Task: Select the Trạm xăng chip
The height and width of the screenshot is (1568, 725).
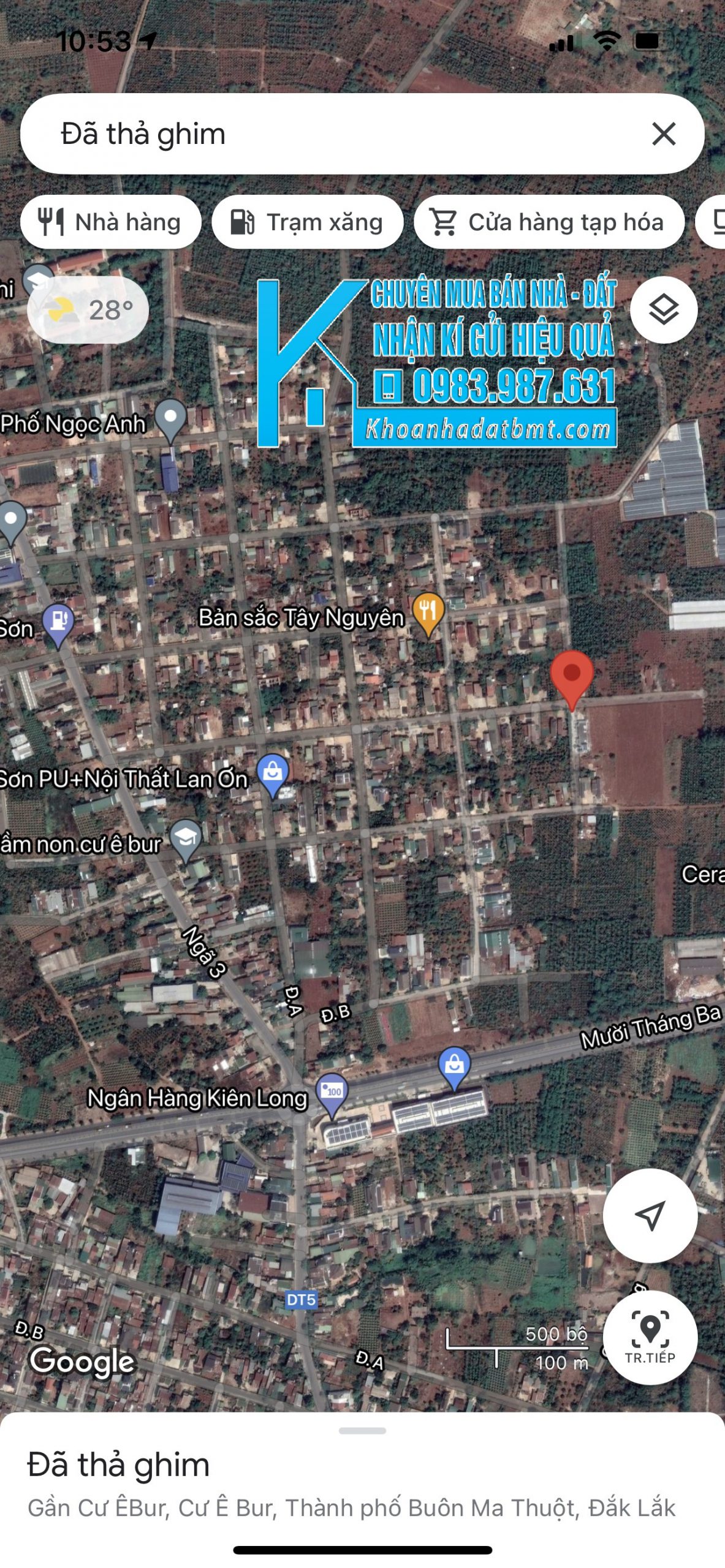Action: tap(307, 222)
